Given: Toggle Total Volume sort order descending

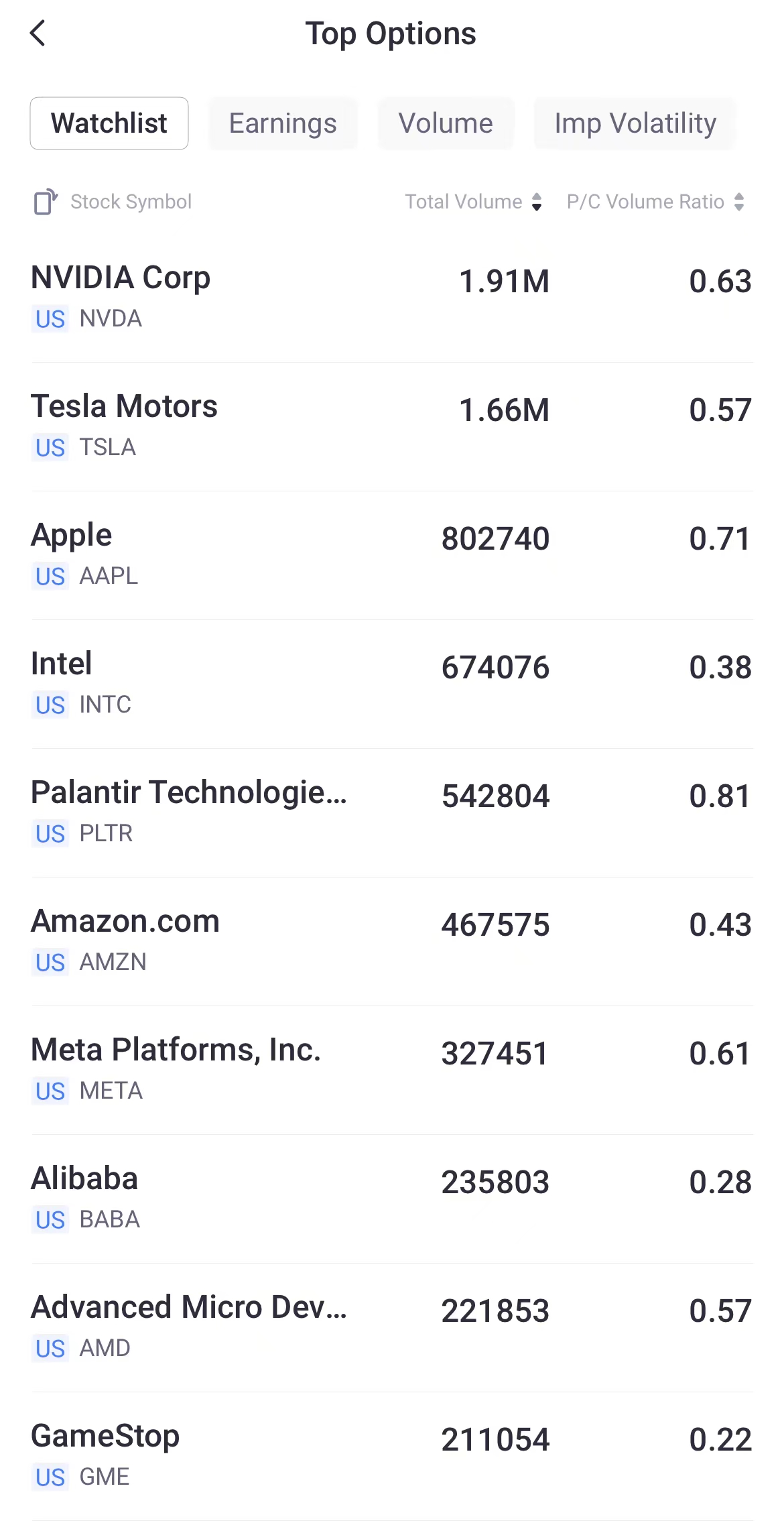Looking at the screenshot, I should tap(537, 201).
